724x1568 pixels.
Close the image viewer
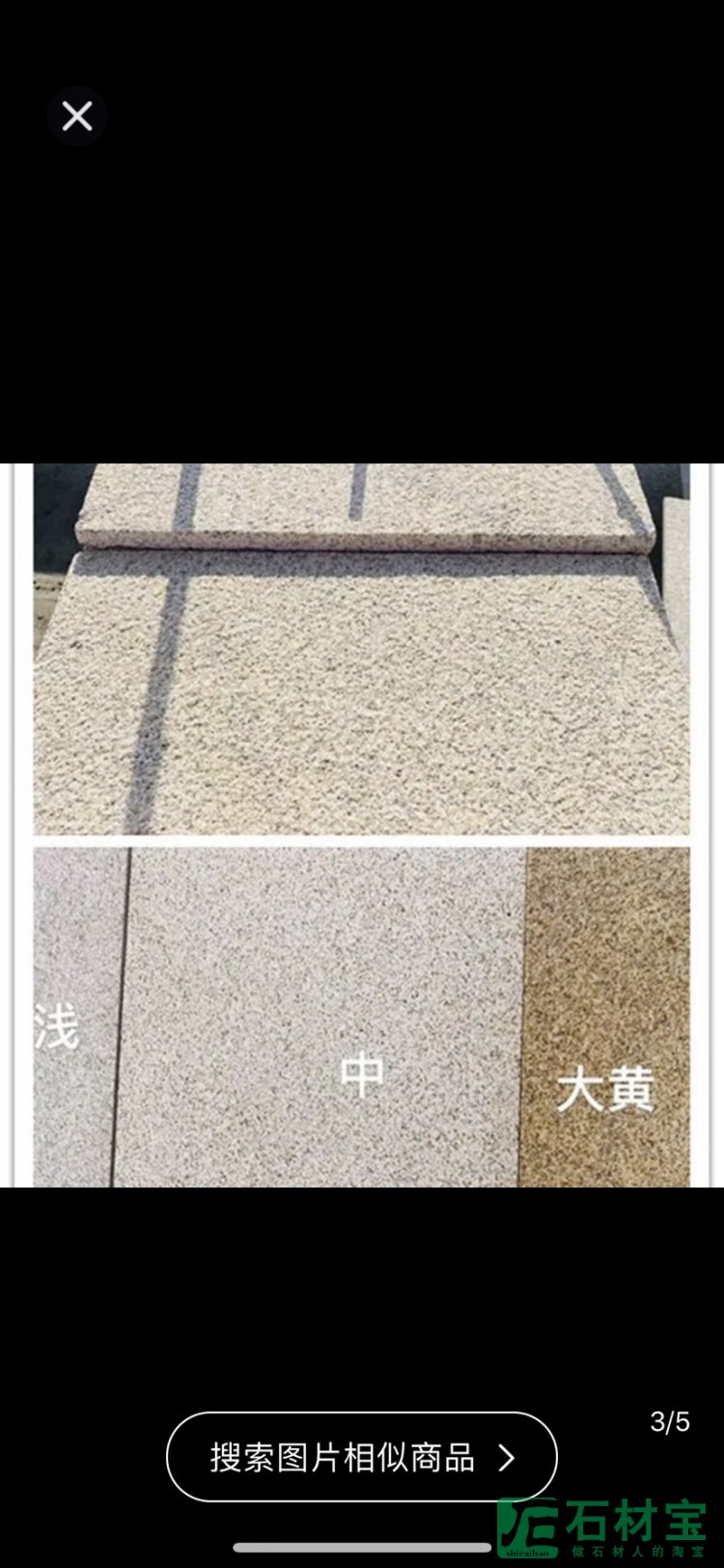[x=77, y=117]
